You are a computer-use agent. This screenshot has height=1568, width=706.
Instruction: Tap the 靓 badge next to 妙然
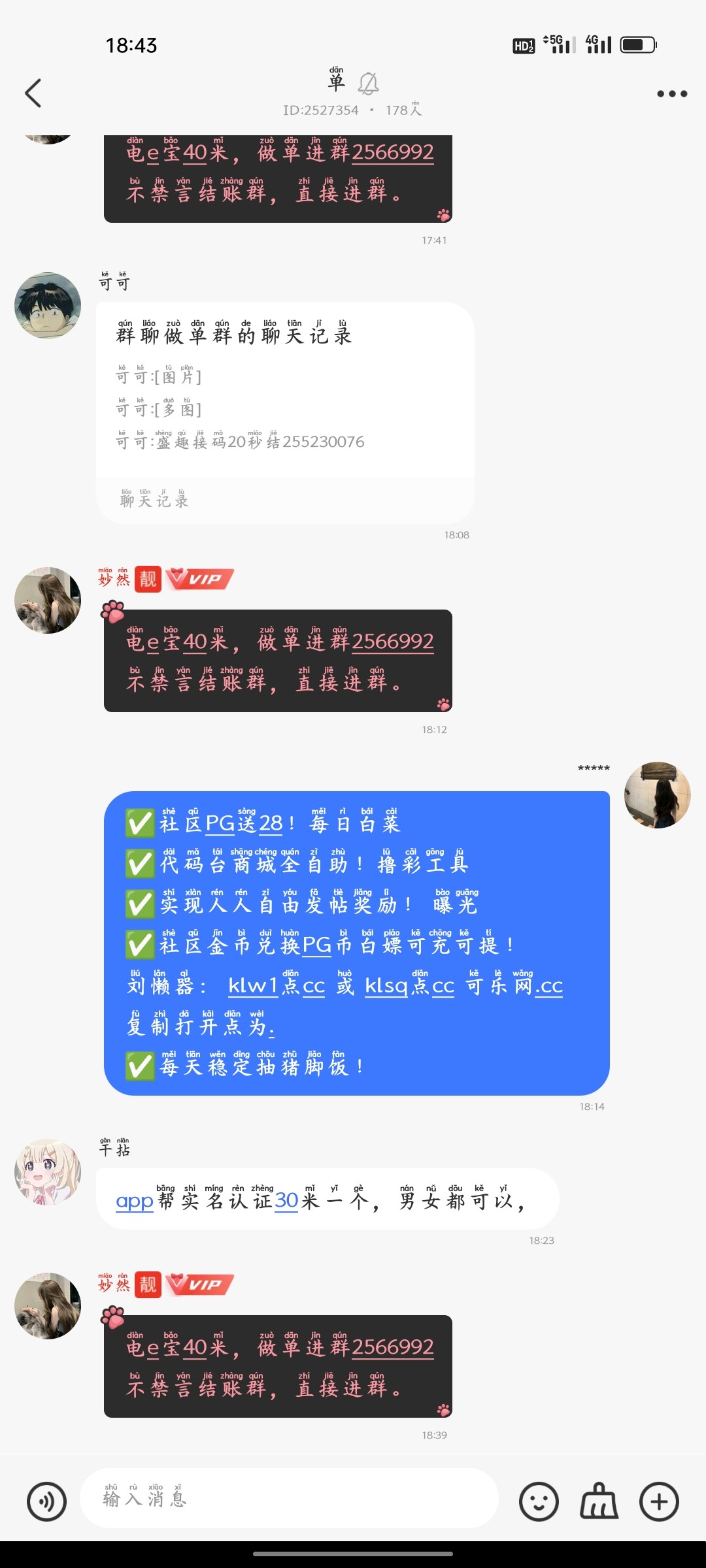coord(146,578)
